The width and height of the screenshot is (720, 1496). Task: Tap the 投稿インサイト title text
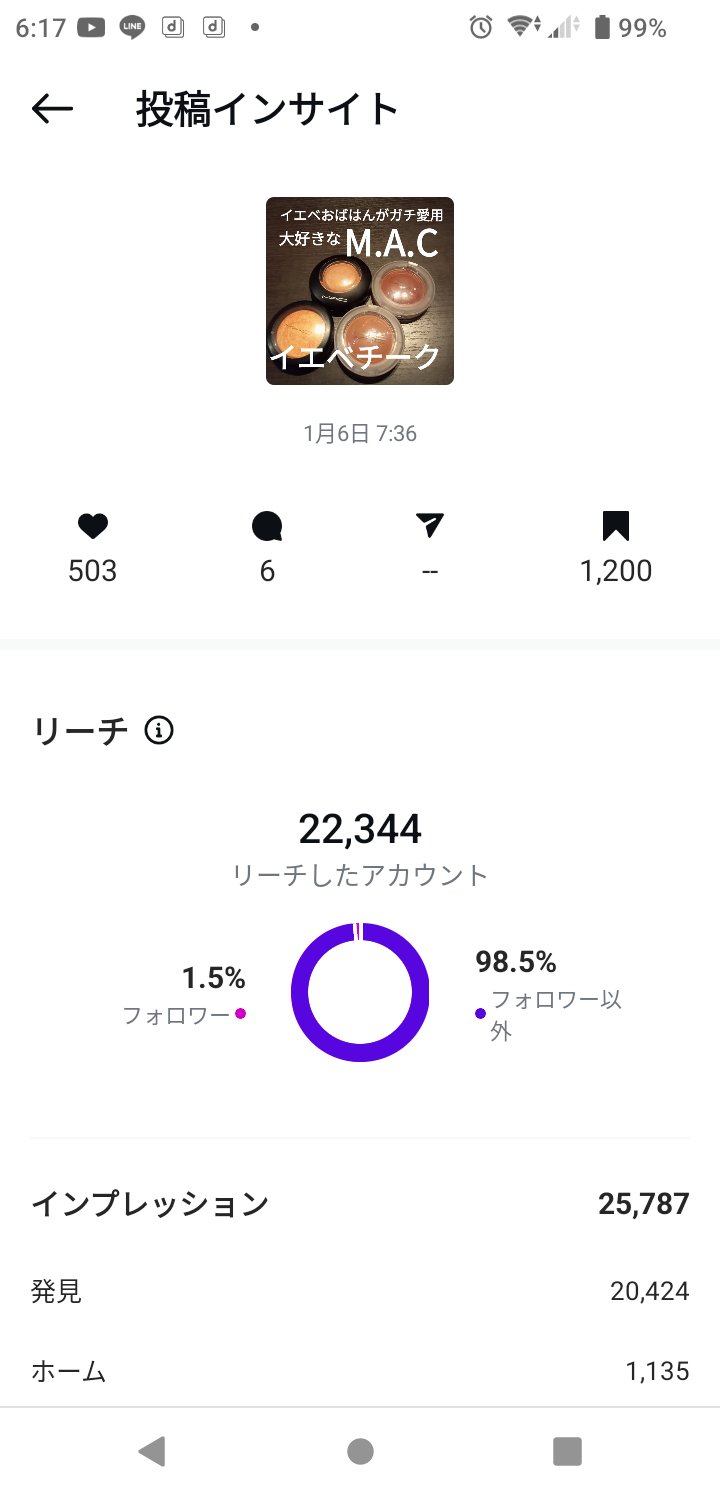(266, 108)
